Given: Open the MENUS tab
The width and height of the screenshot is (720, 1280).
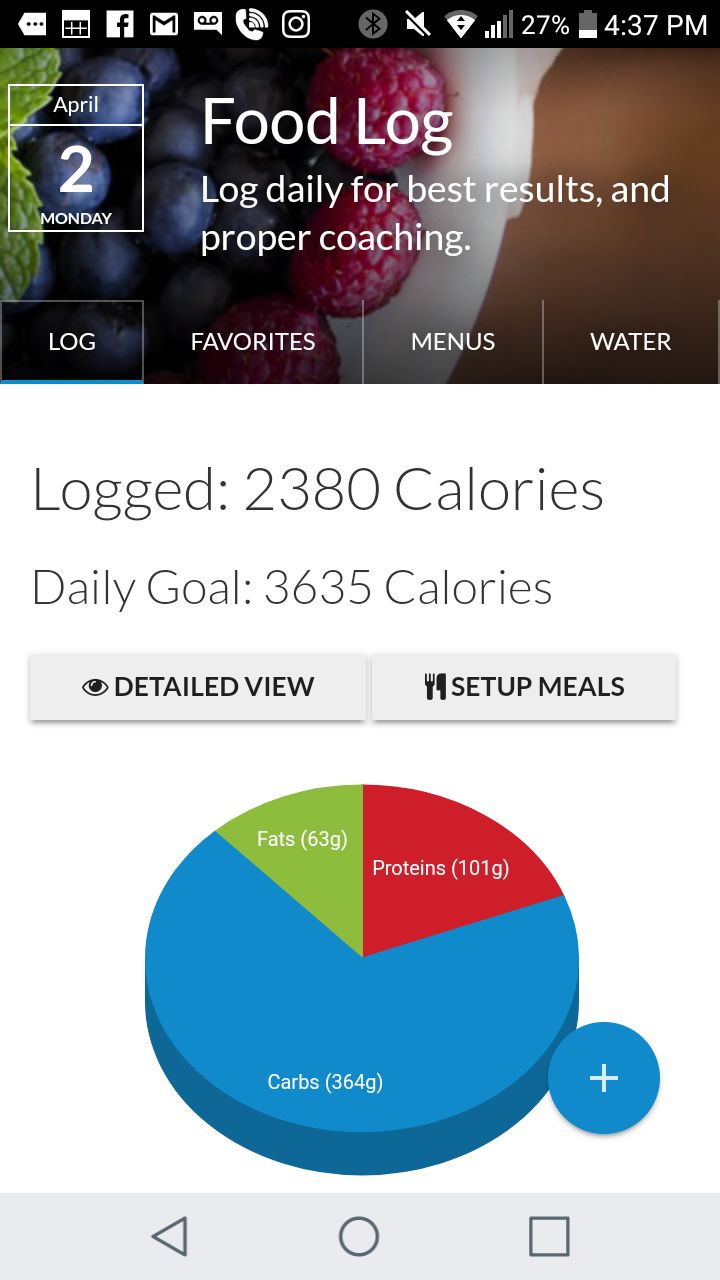Looking at the screenshot, I should (x=452, y=341).
